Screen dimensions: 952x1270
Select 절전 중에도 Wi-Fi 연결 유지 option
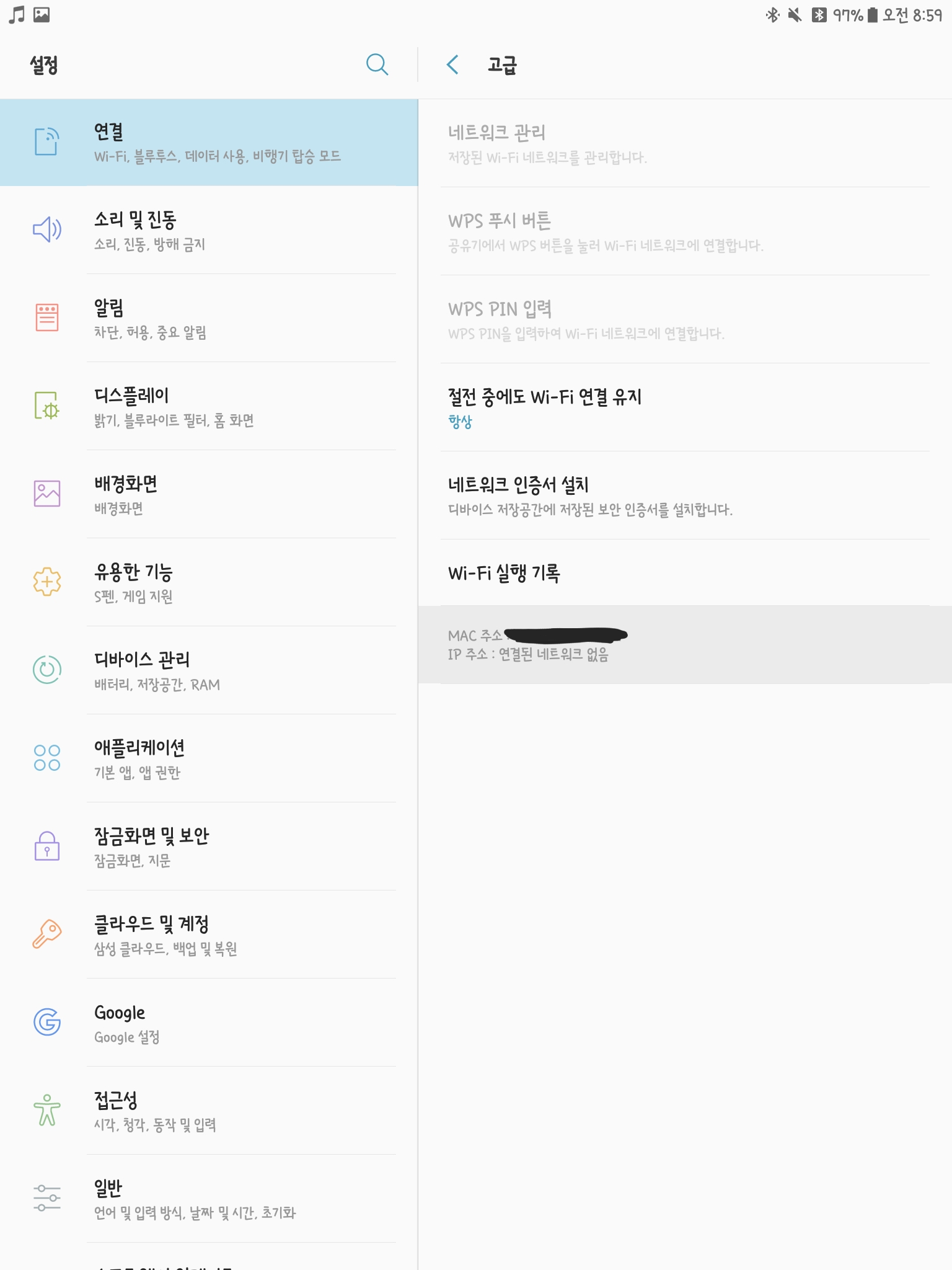pos(685,407)
